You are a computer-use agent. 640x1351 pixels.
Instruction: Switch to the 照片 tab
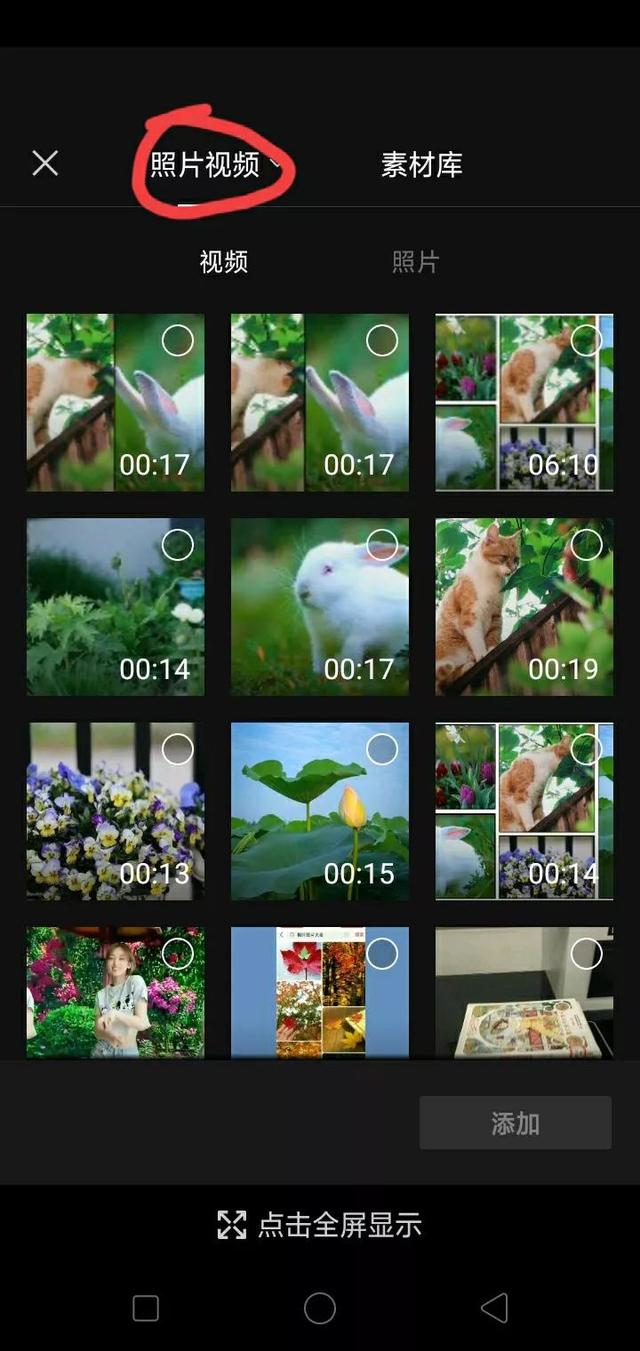[x=415, y=262]
